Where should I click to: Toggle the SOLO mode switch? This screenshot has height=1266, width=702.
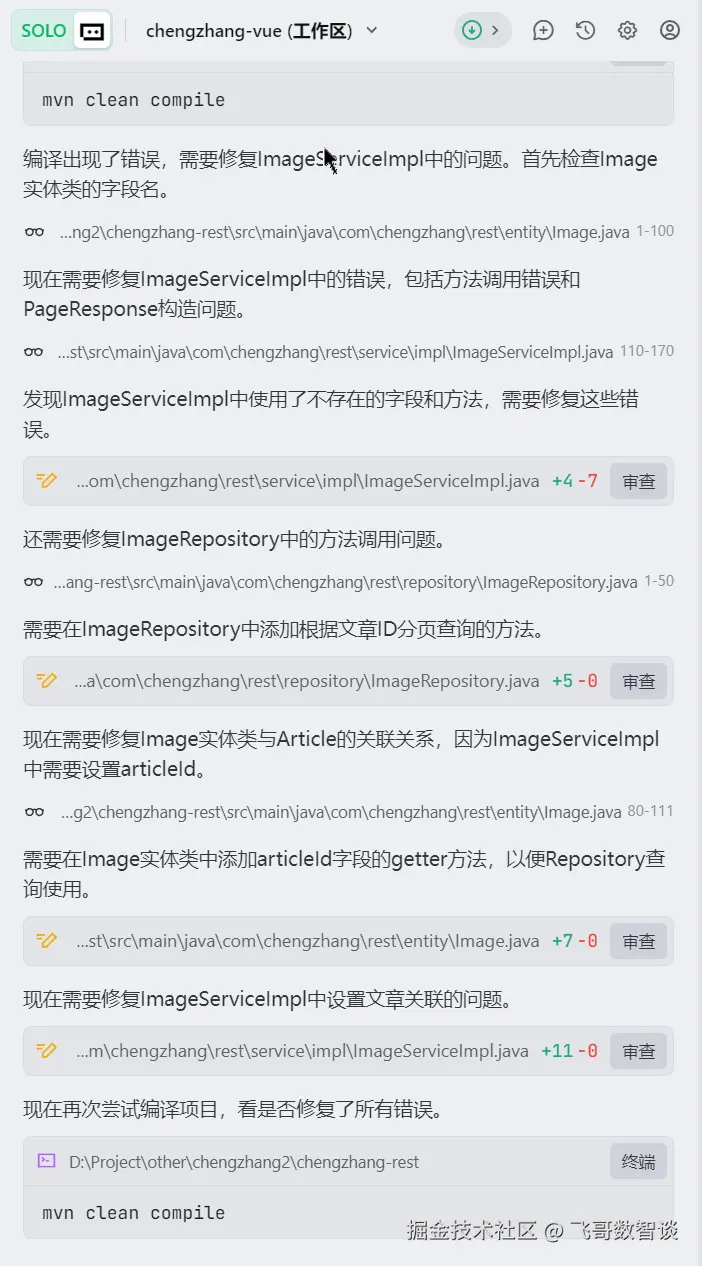(x=62, y=31)
